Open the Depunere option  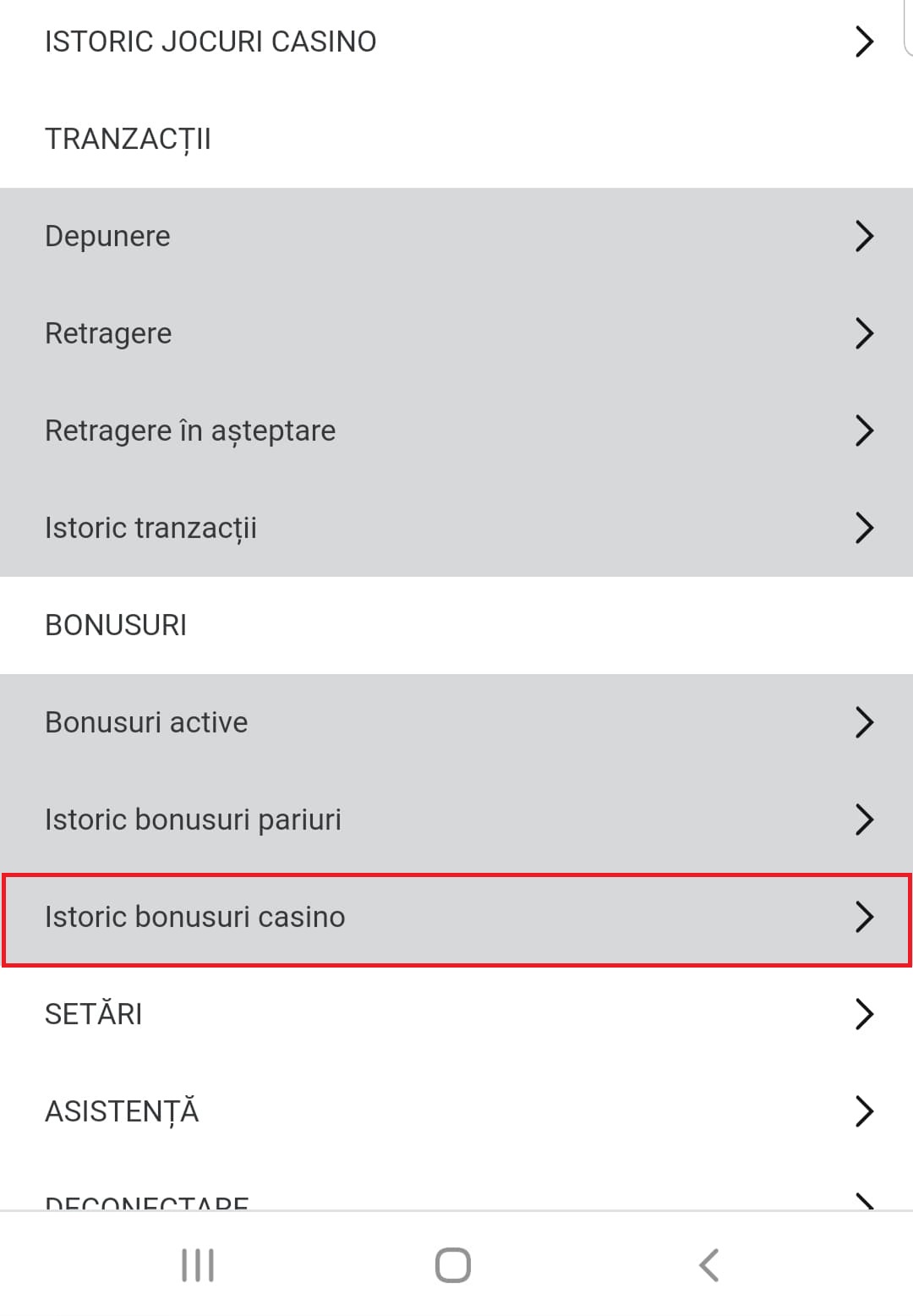[x=456, y=236]
